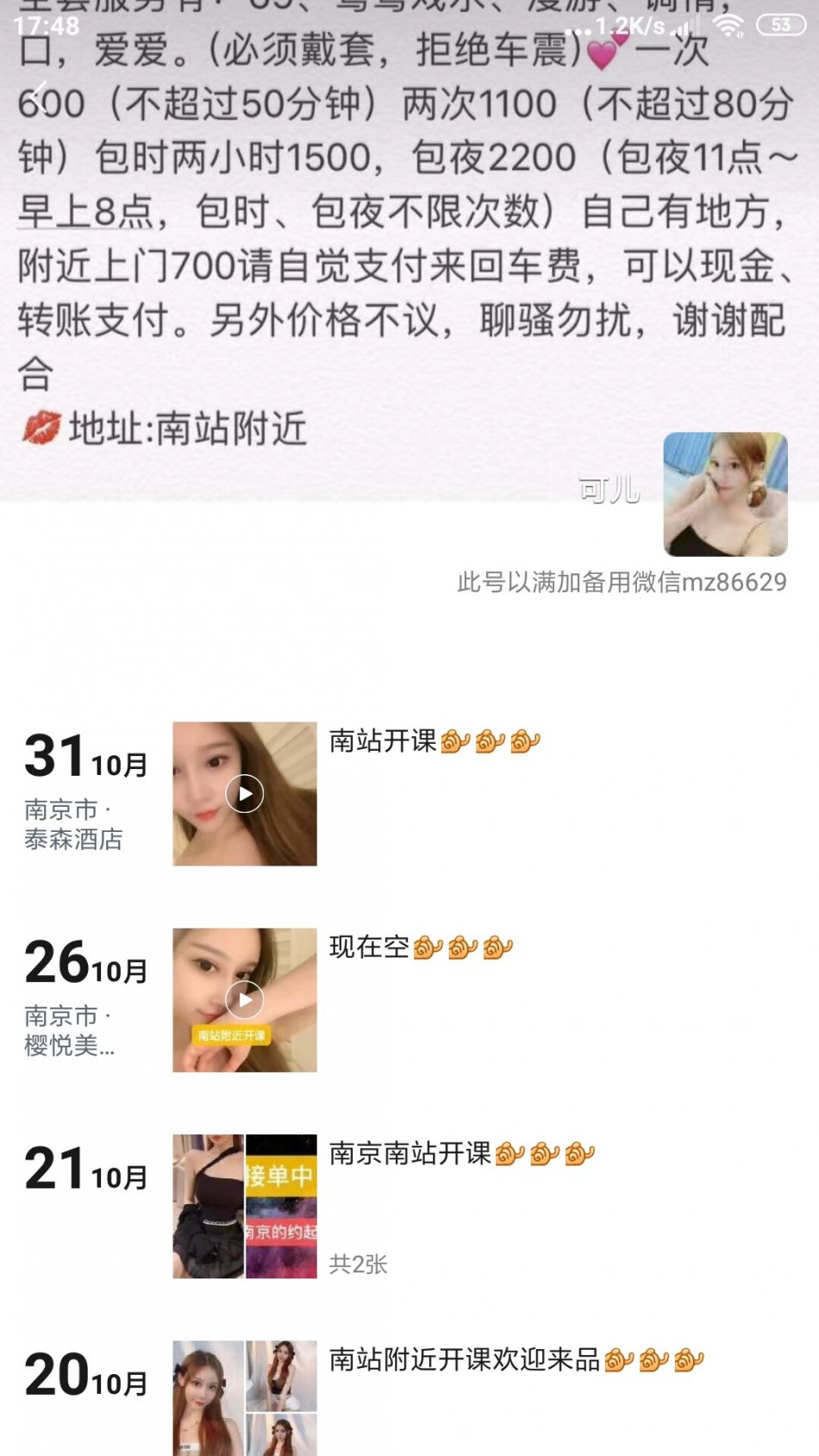This screenshot has width=819, height=1456.
Task: Open the 20 October photo post
Action: point(245,1398)
